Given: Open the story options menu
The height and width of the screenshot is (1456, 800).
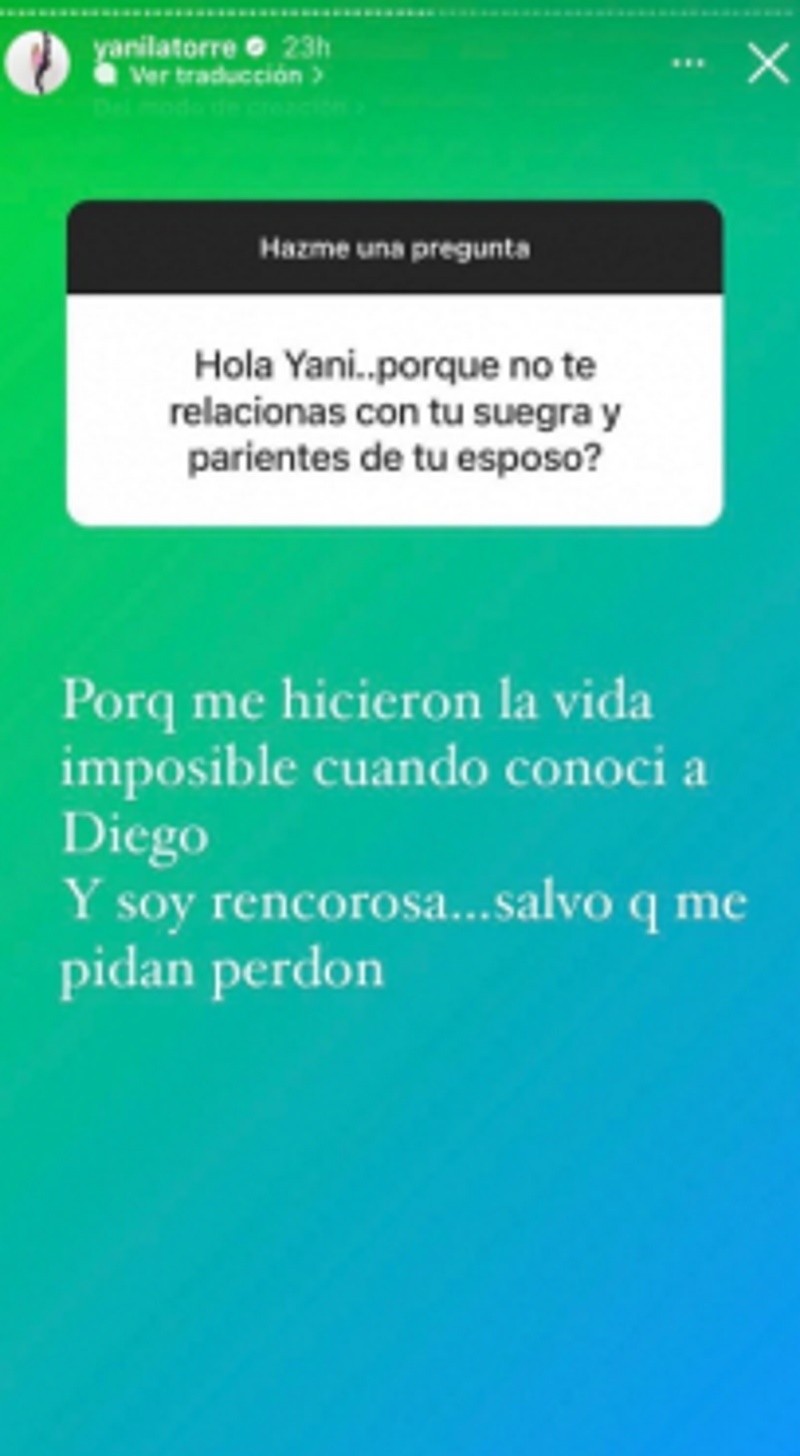Looking at the screenshot, I should (x=688, y=63).
